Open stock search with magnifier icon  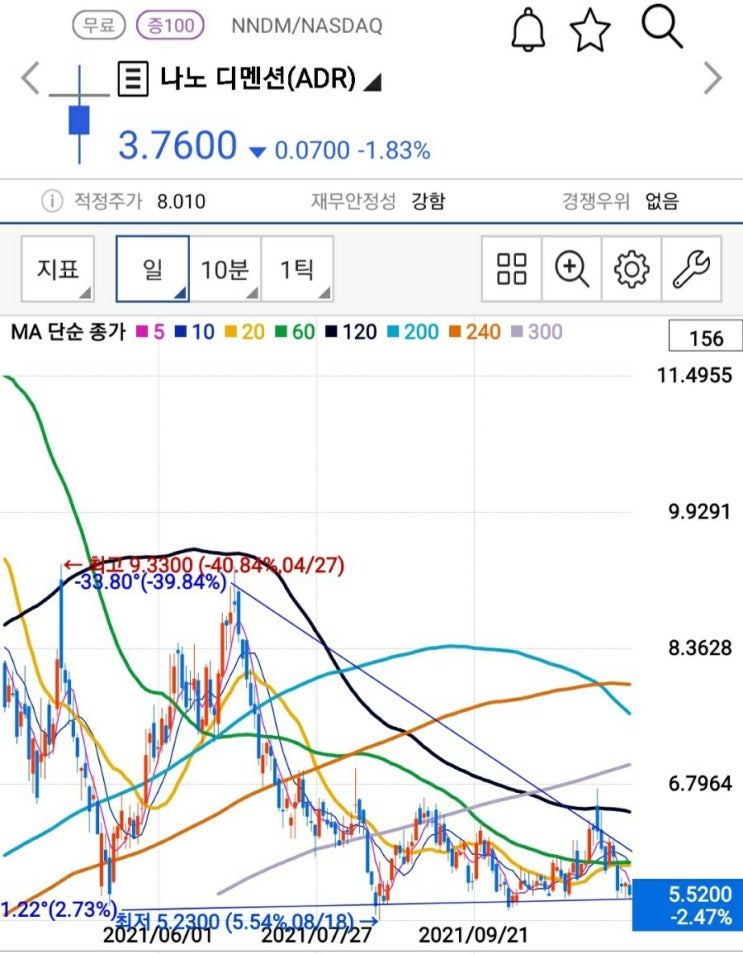pos(659,27)
